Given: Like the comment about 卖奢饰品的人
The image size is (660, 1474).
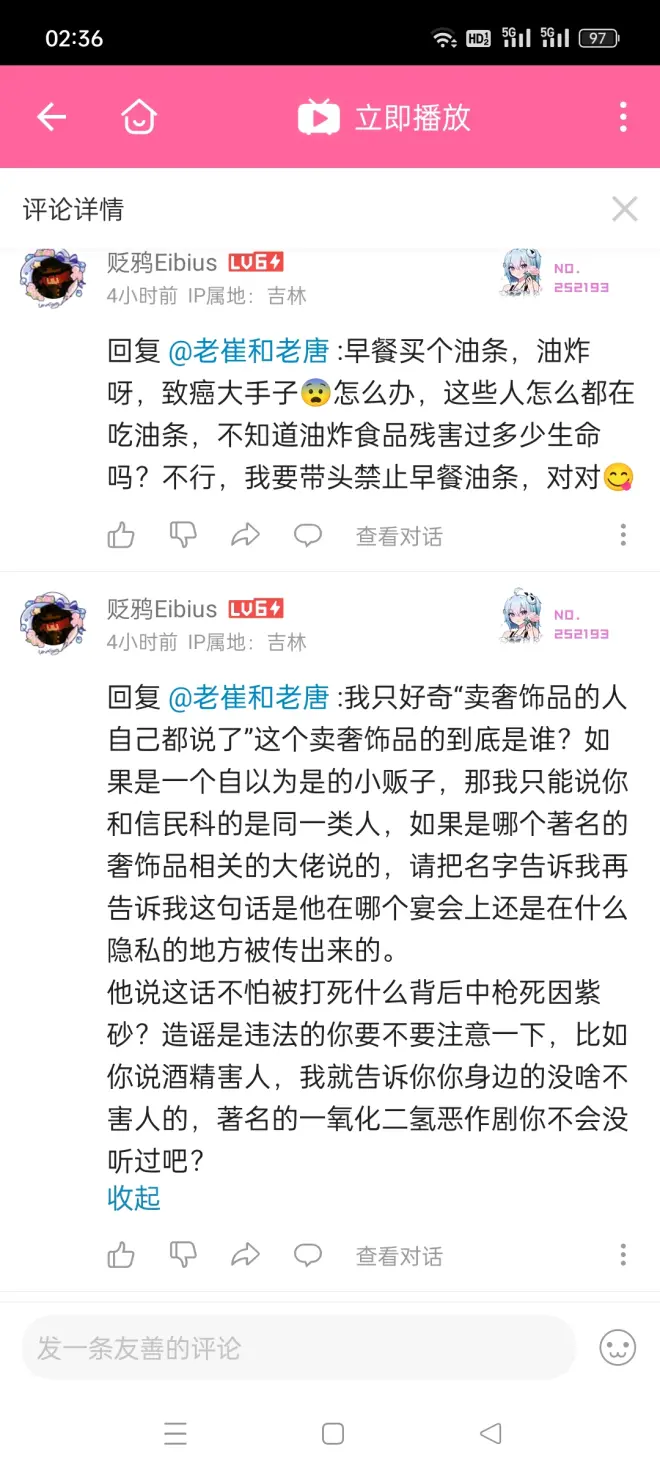Looking at the screenshot, I should click(121, 1255).
